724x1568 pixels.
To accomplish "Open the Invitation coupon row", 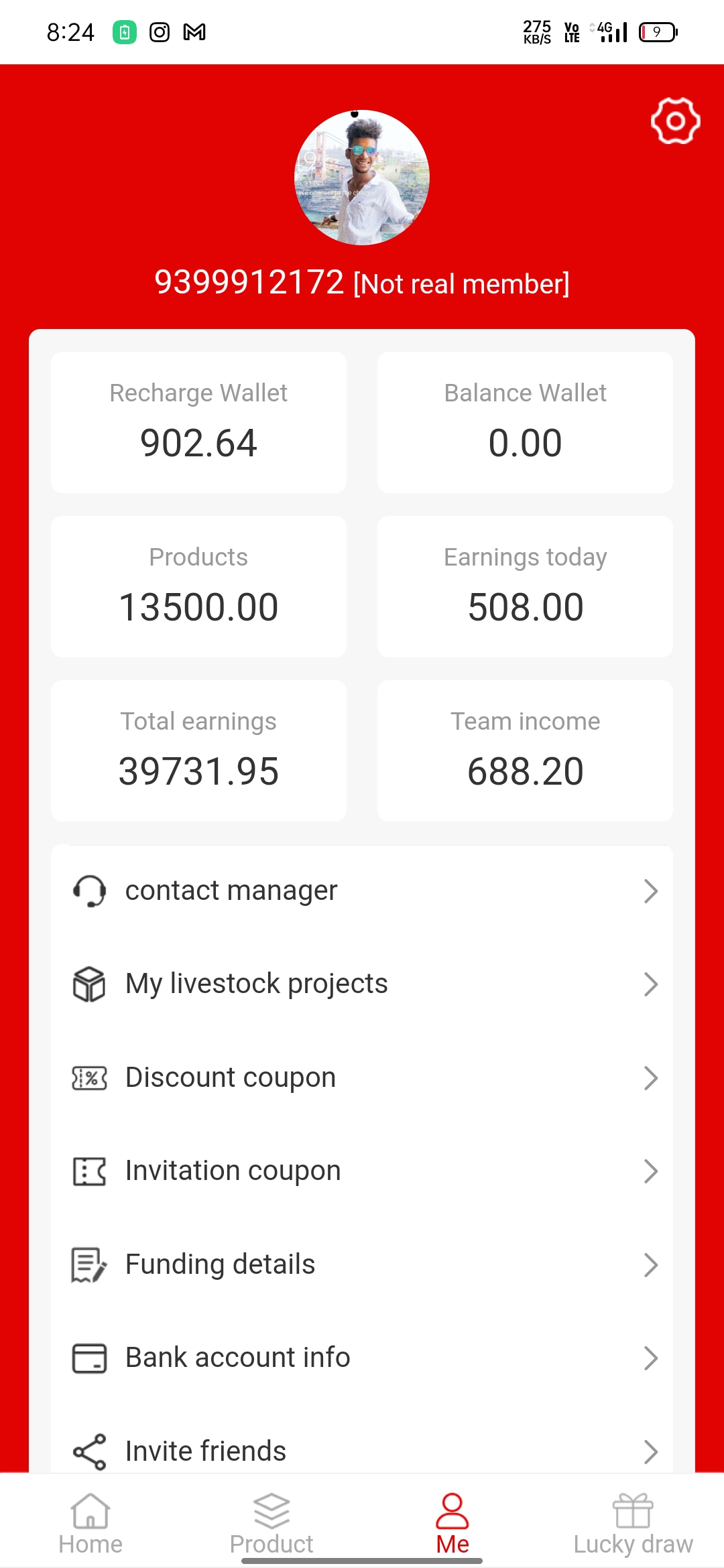I will (x=362, y=1171).
